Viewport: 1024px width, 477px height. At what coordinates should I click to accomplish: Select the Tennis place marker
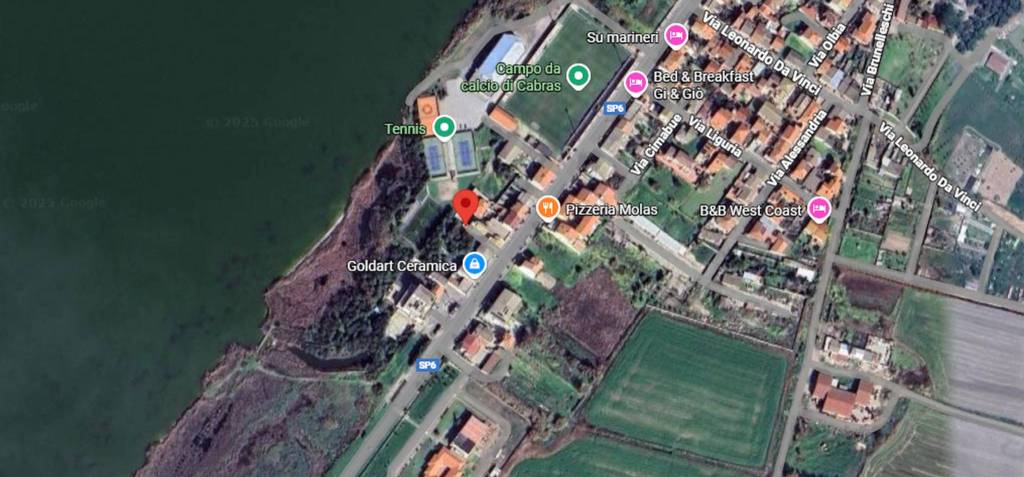pyautogui.click(x=443, y=127)
